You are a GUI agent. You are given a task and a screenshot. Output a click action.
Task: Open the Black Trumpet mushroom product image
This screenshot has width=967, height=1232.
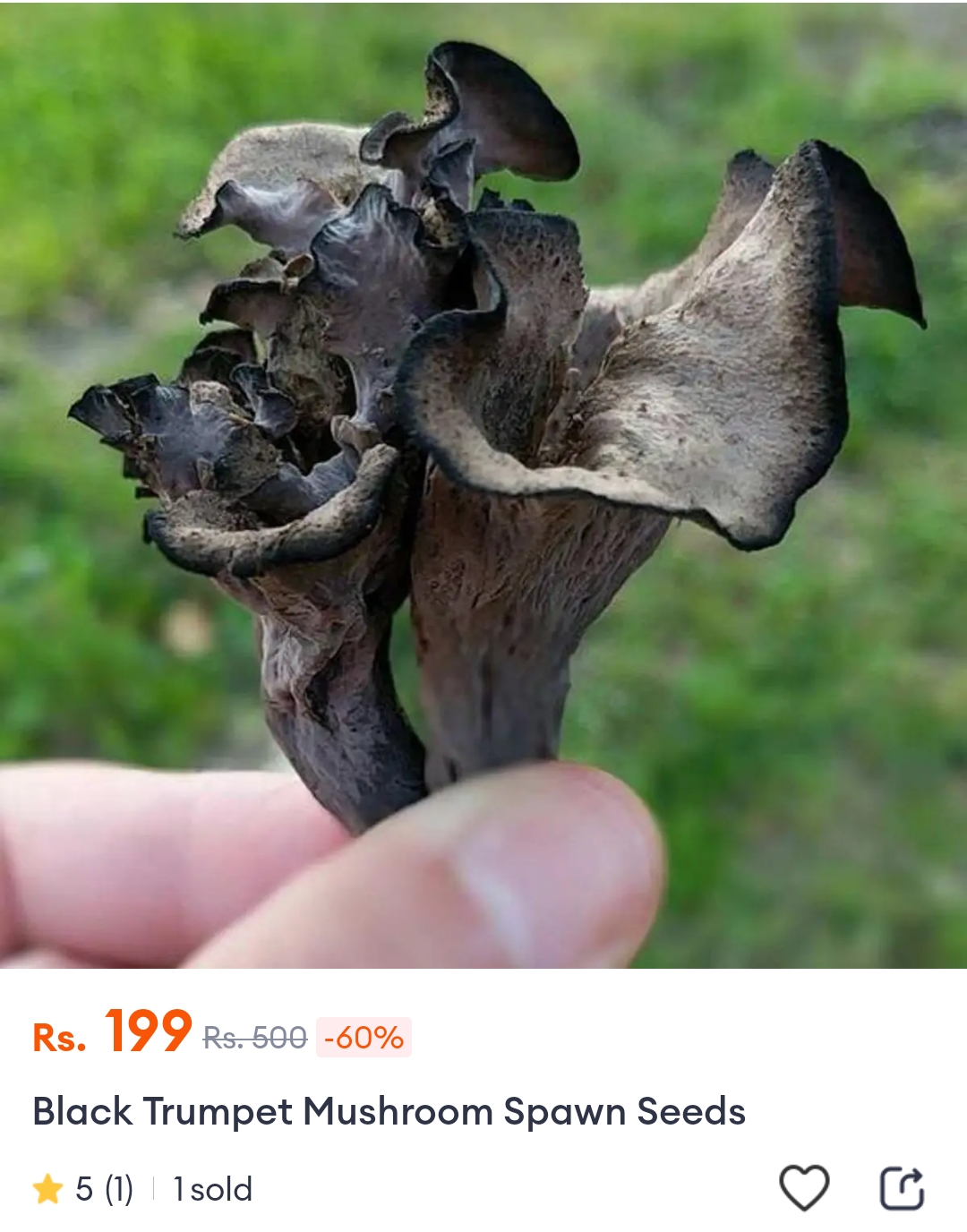(x=483, y=483)
